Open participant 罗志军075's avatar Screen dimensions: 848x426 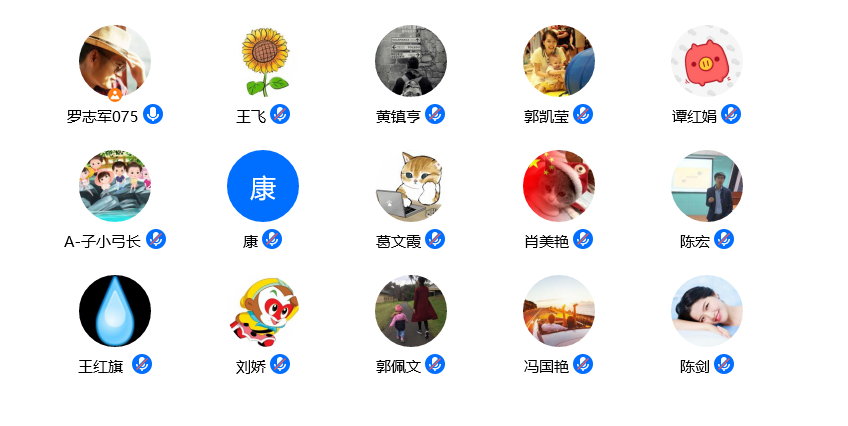click(x=115, y=61)
